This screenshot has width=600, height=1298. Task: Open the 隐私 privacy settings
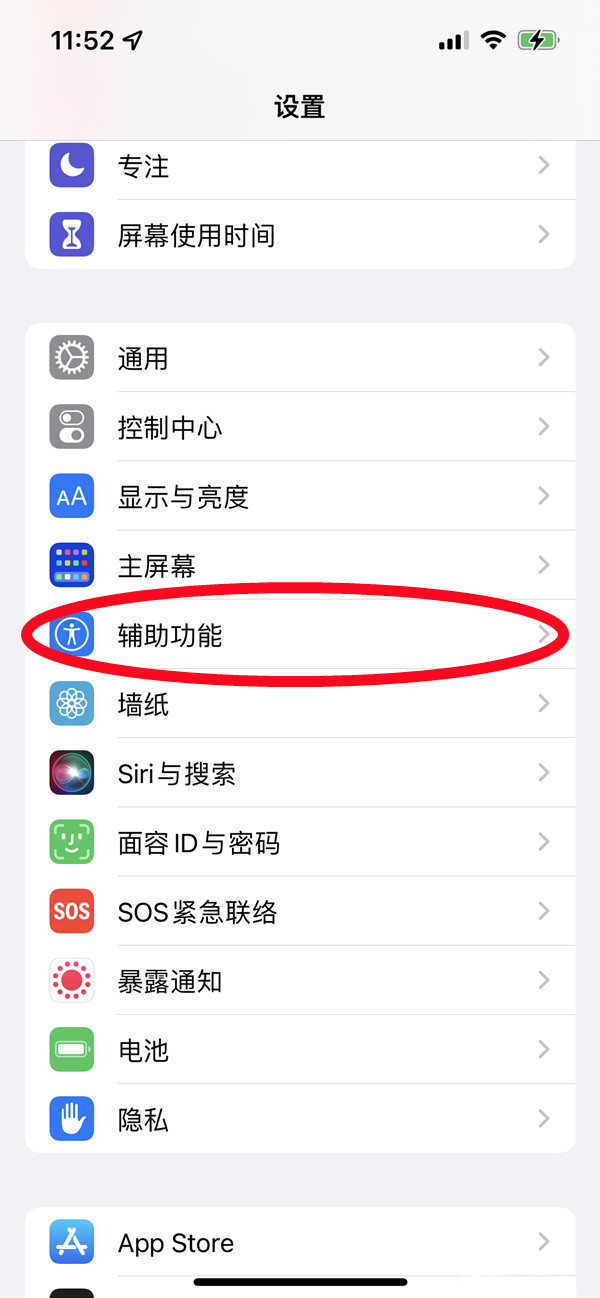point(300,1120)
